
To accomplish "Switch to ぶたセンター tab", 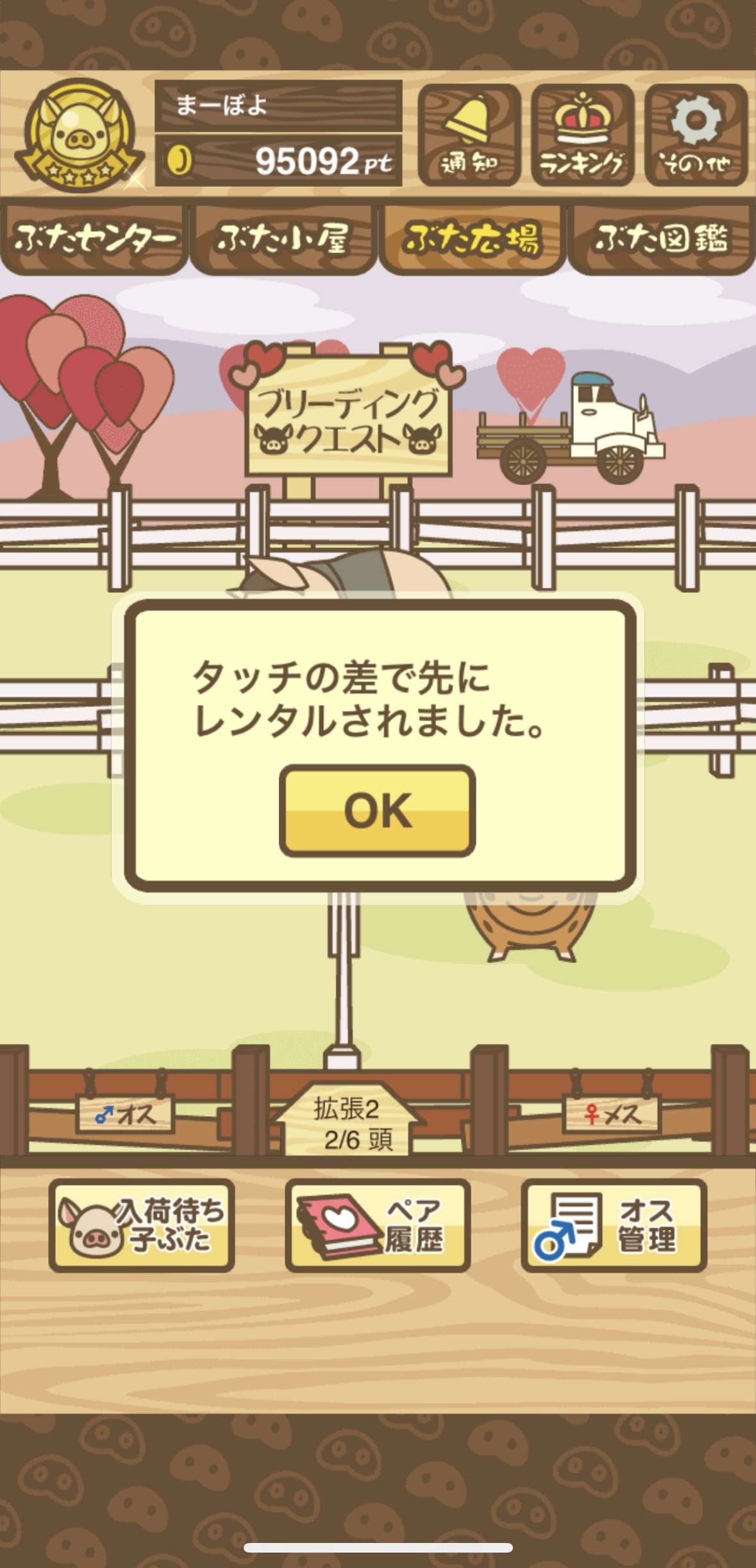I will [x=94, y=239].
